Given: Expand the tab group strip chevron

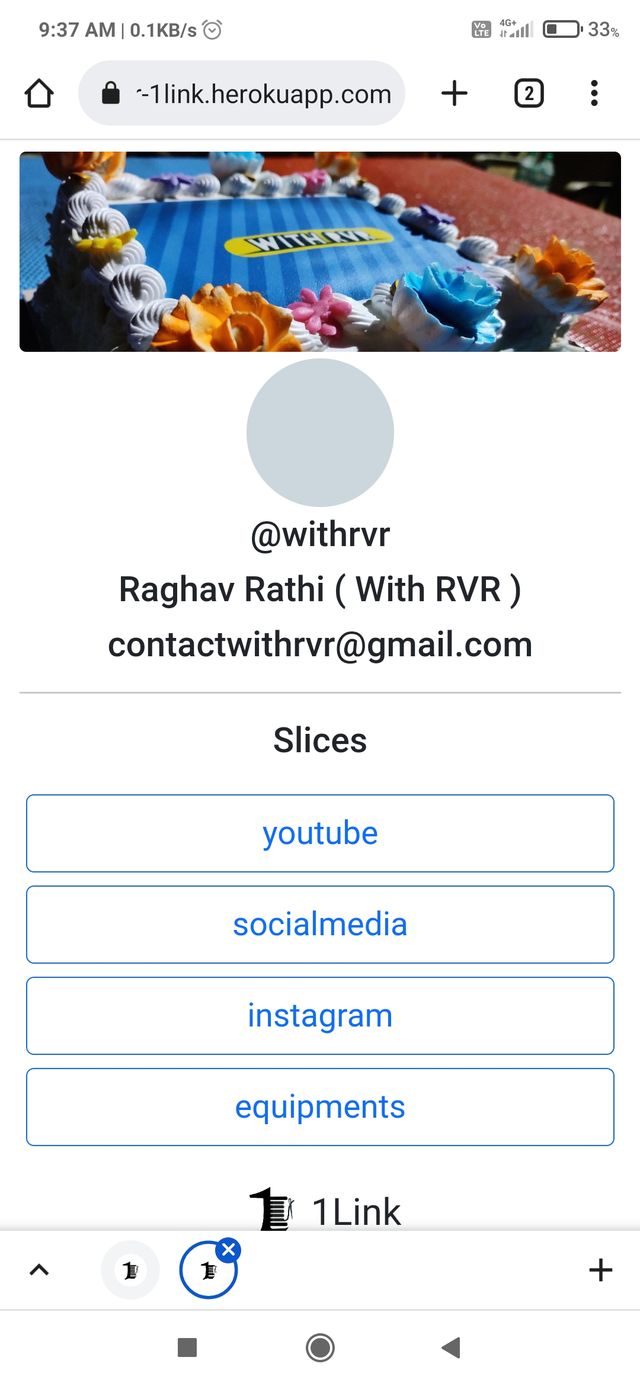Looking at the screenshot, I should (x=39, y=1270).
